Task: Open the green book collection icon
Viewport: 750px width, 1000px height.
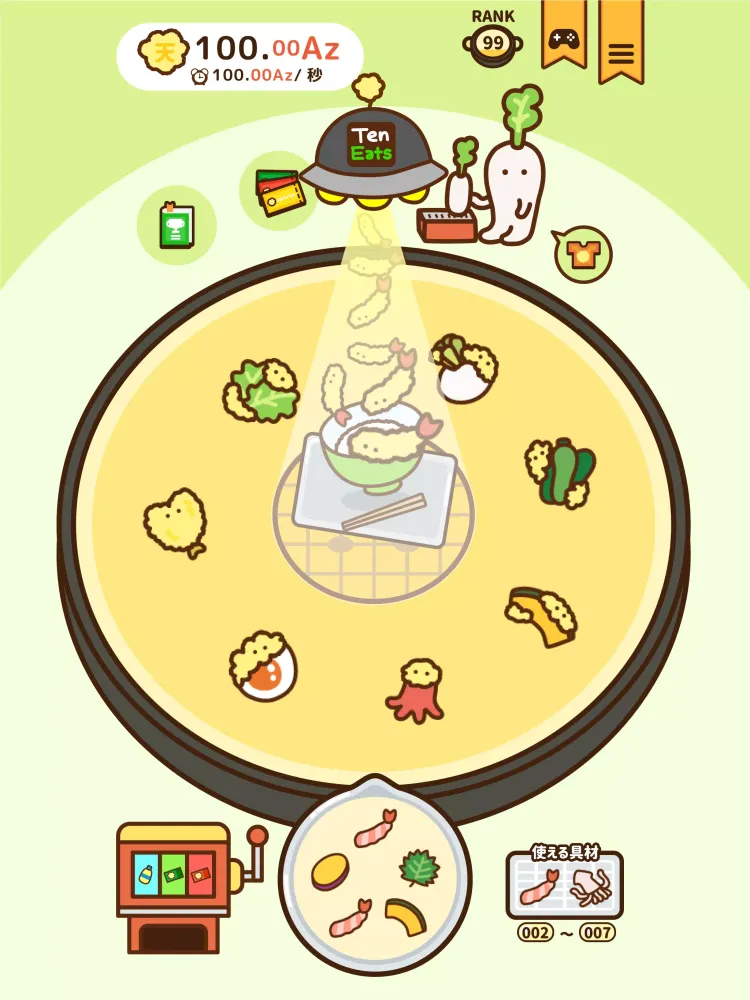Action: coord(175,226)
